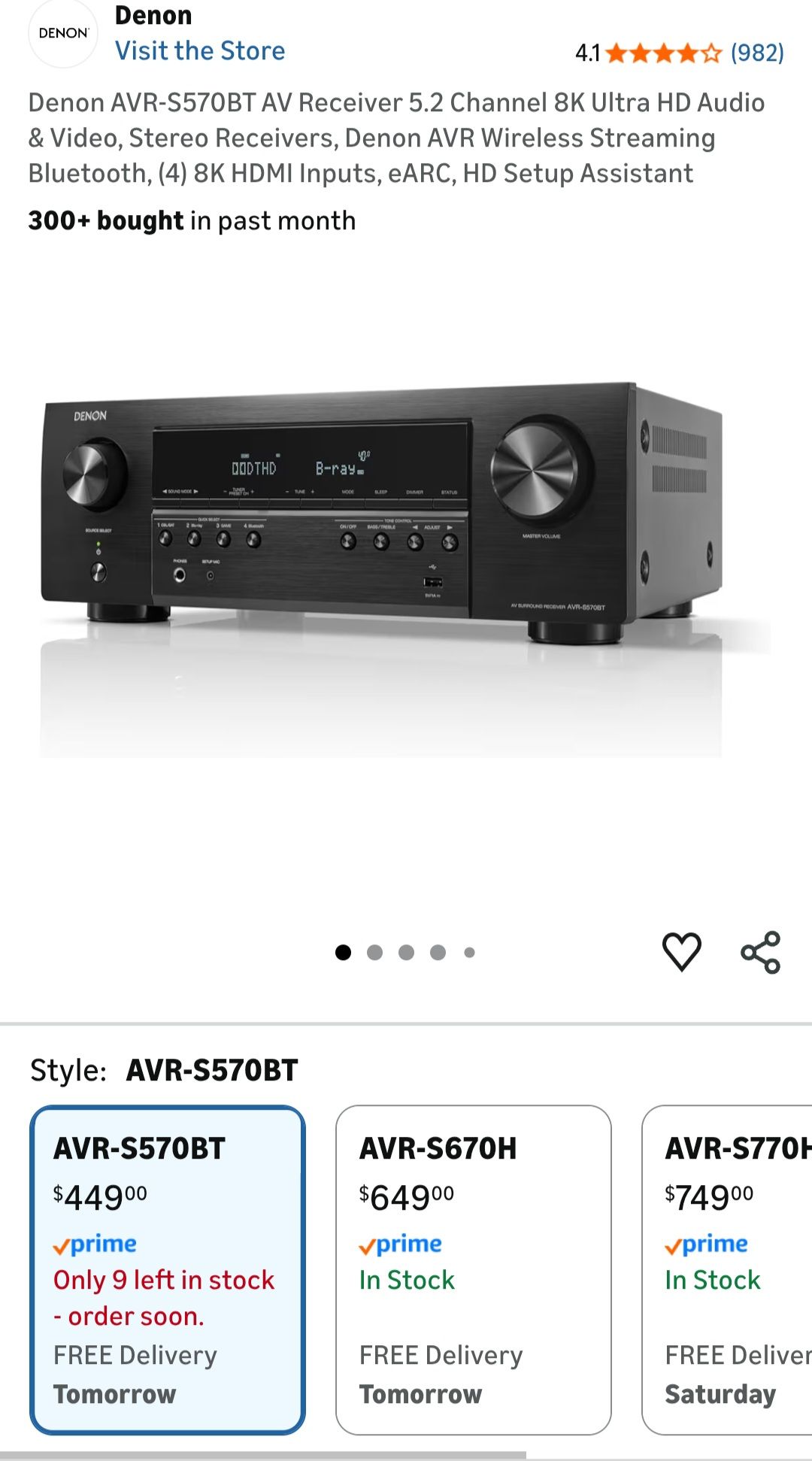Add the receiver to wishlist with heart icon
The image size is (812, 1461).
point(681,950)
